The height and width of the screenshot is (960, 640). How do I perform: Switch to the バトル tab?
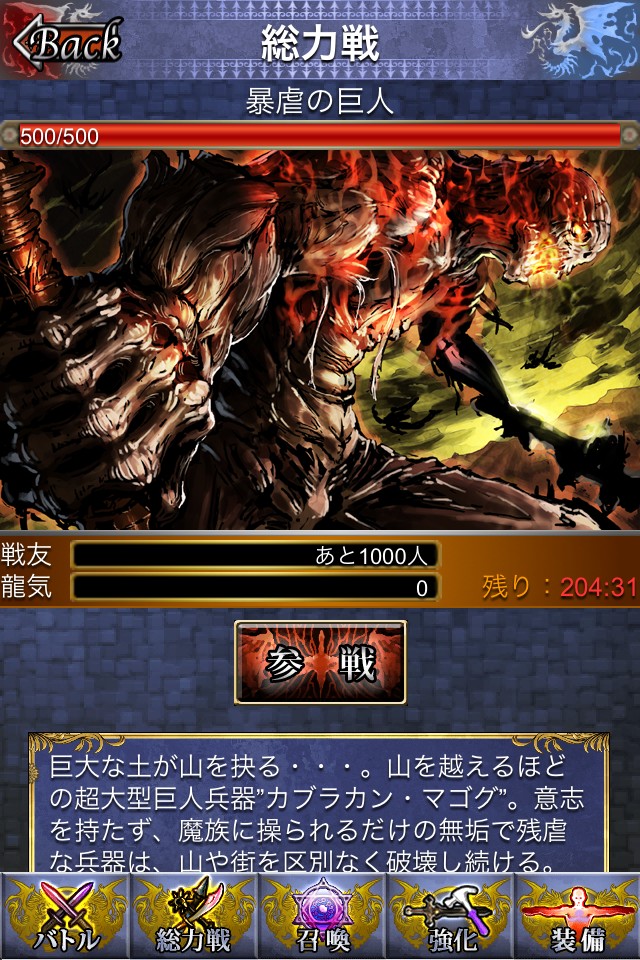[65, 916]
